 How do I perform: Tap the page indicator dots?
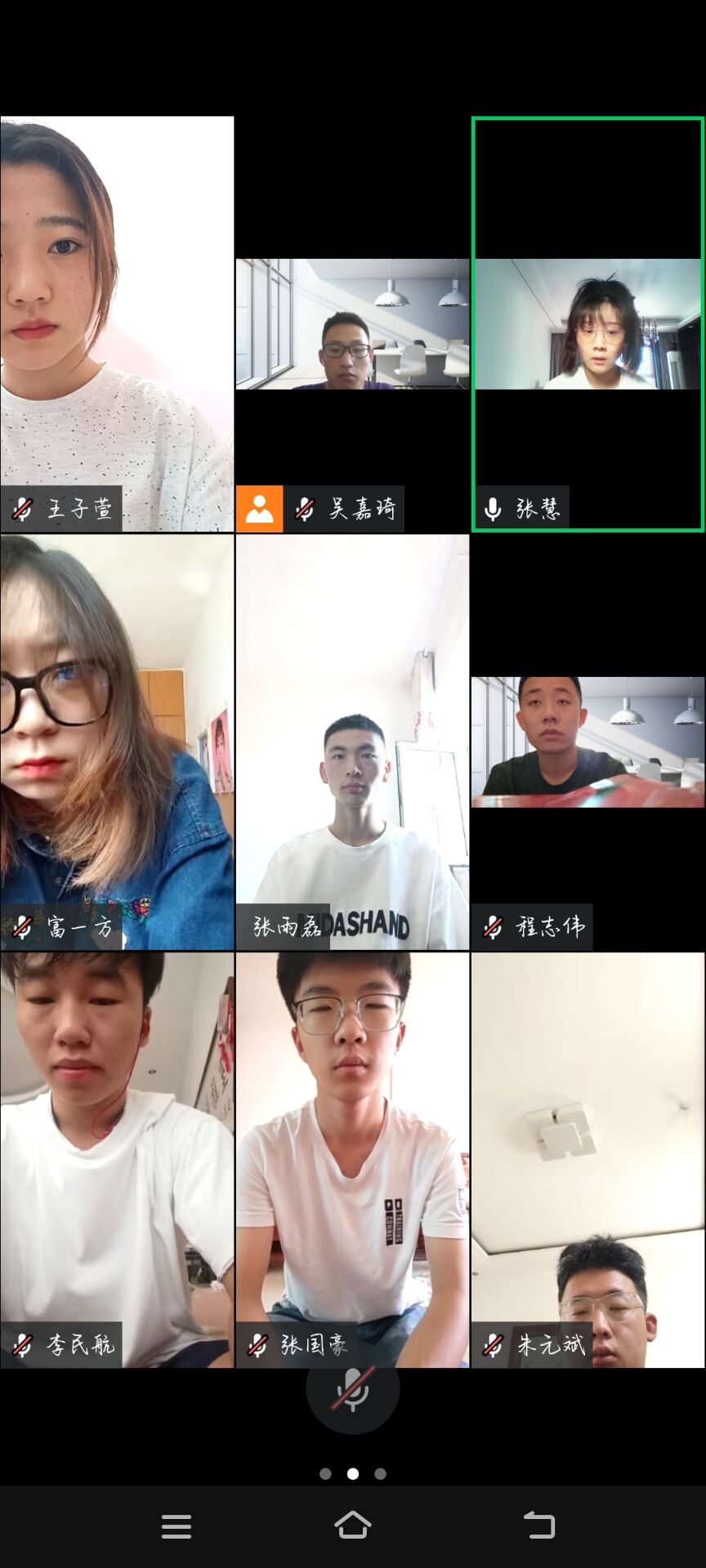(352, 1474)
